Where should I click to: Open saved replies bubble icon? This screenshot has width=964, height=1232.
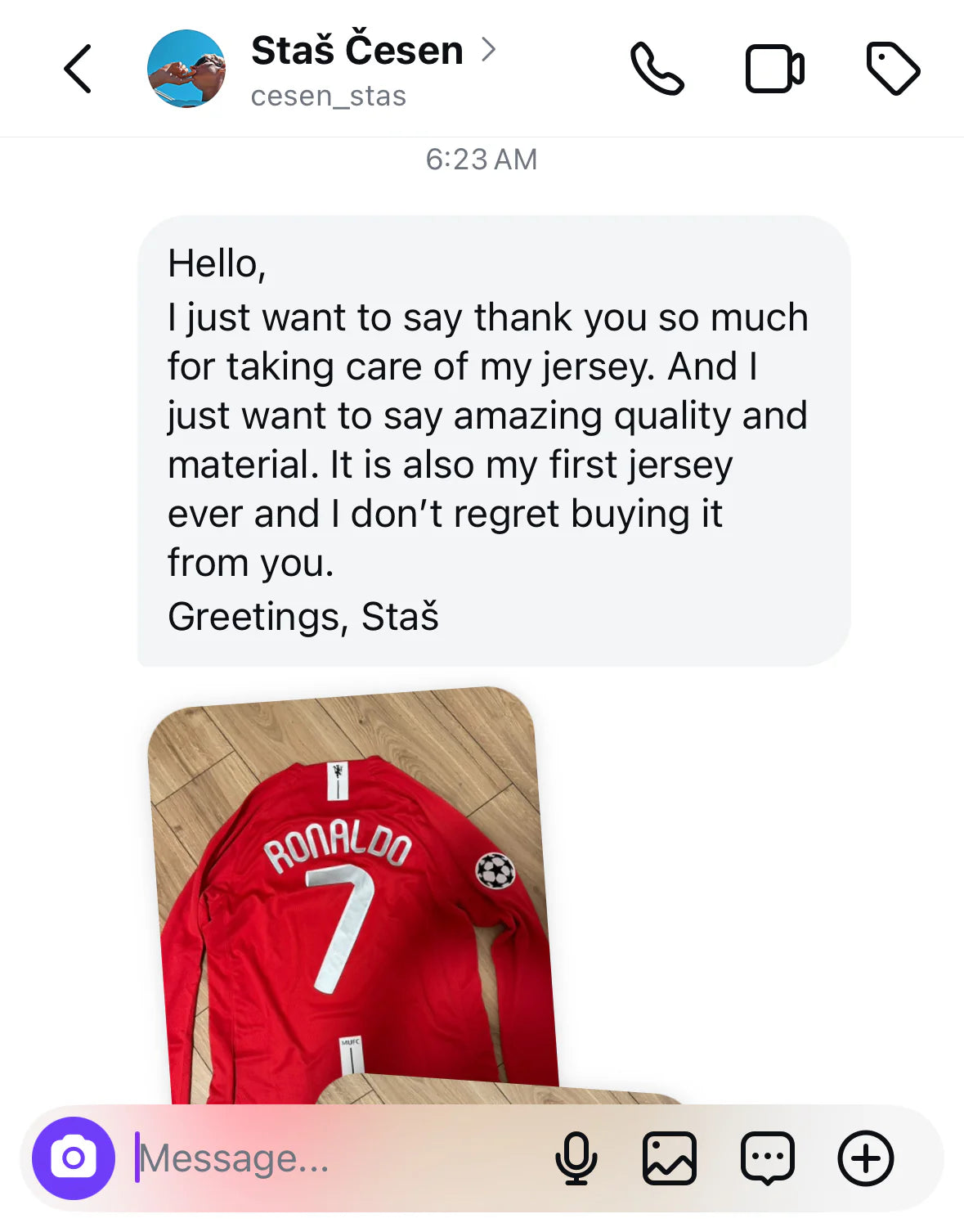point(767,1158)
